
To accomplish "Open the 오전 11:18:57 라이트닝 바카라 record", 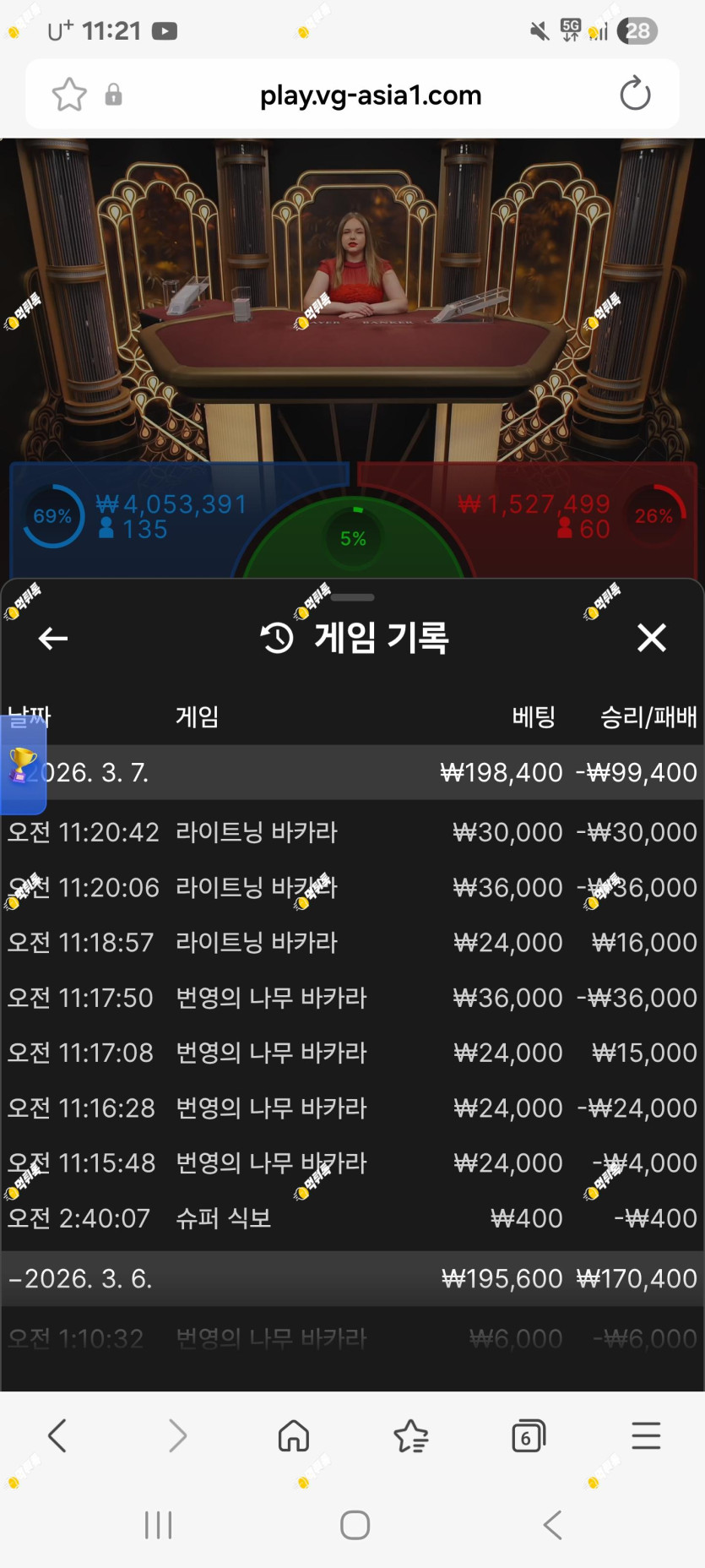I will coord(352,942).
